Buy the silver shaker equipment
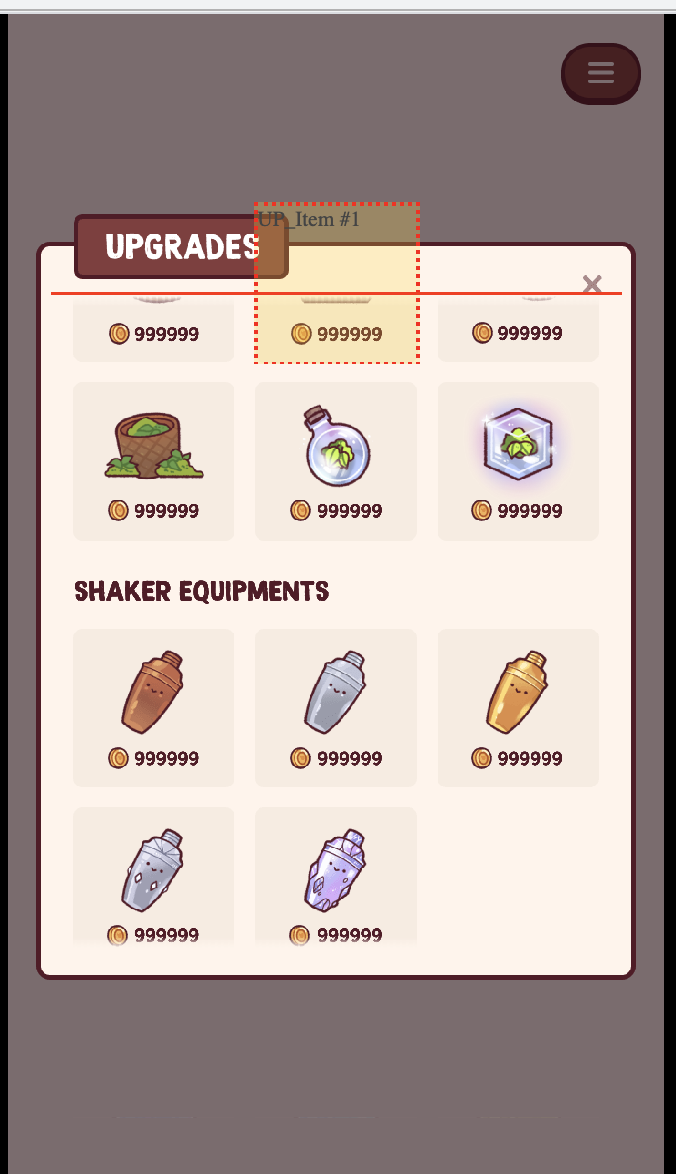This screenshot has height=1174, width=676. pos(335,708)
